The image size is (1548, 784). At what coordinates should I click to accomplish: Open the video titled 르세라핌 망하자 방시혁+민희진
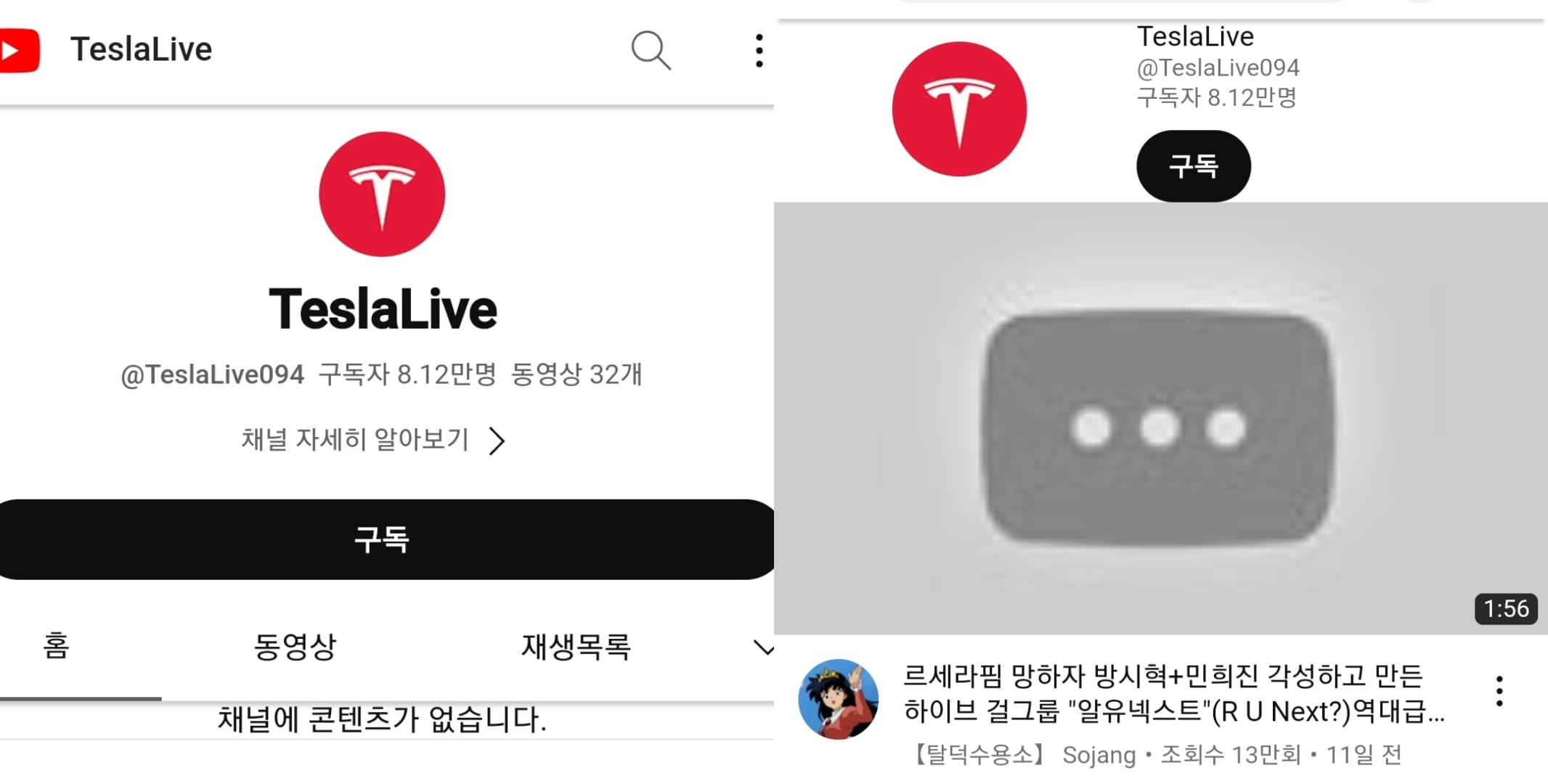tap(1173, 693)
